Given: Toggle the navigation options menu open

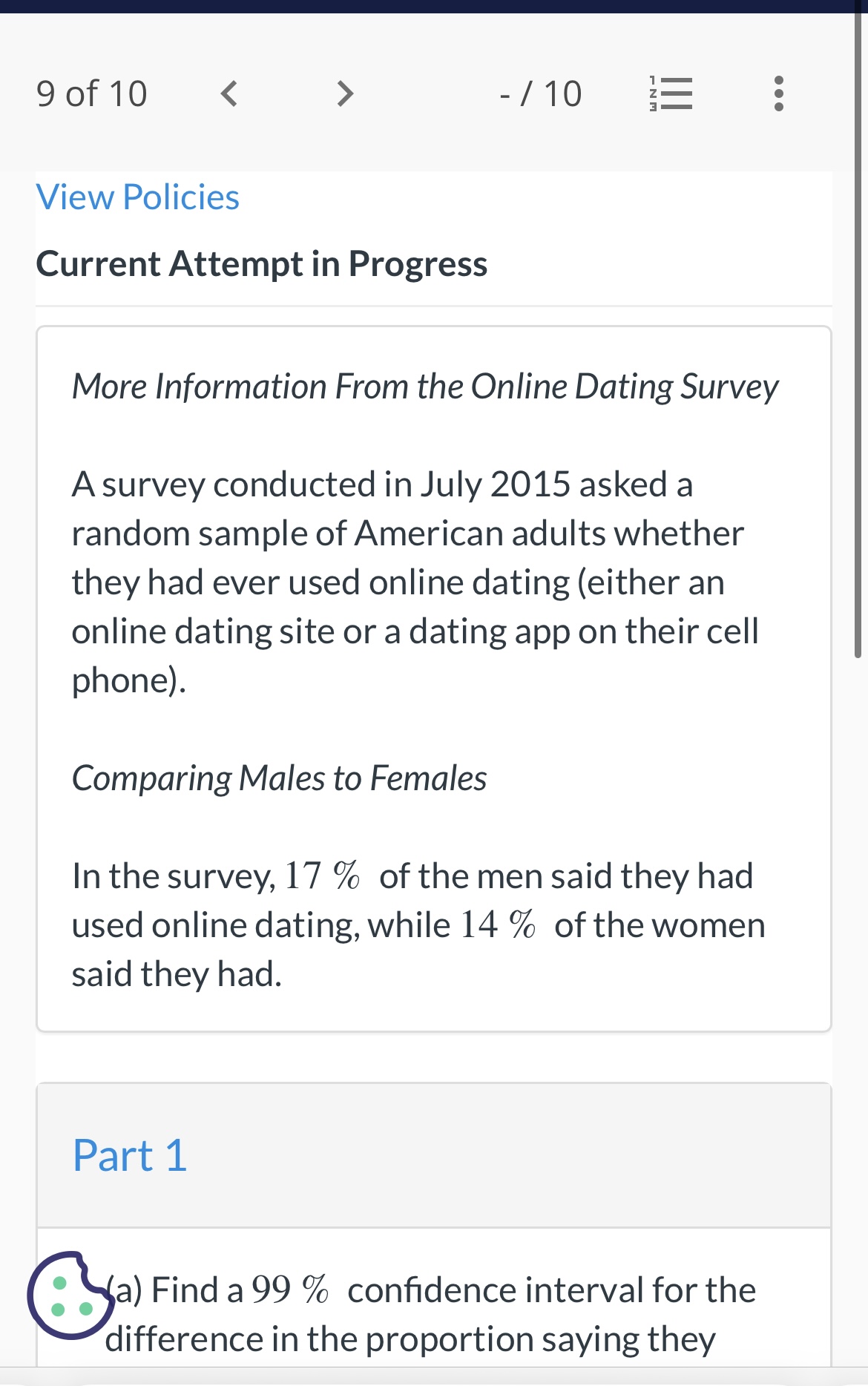Looking at the screenshot, I should (x=777, y=93).
